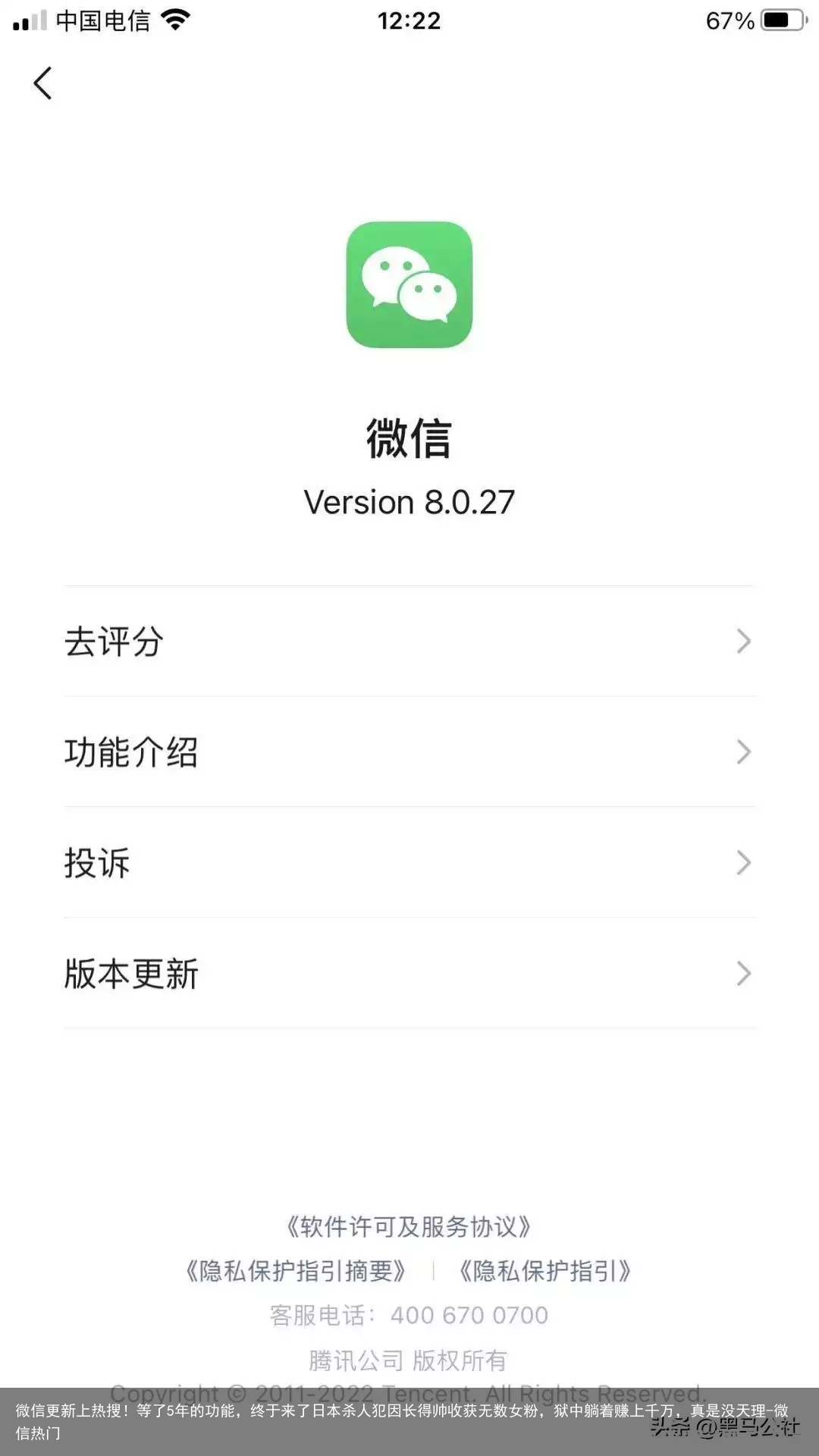Screen dimensions: 819x1456
Task: Tap the battery indicator icon
Action: [x=781, y=20]
